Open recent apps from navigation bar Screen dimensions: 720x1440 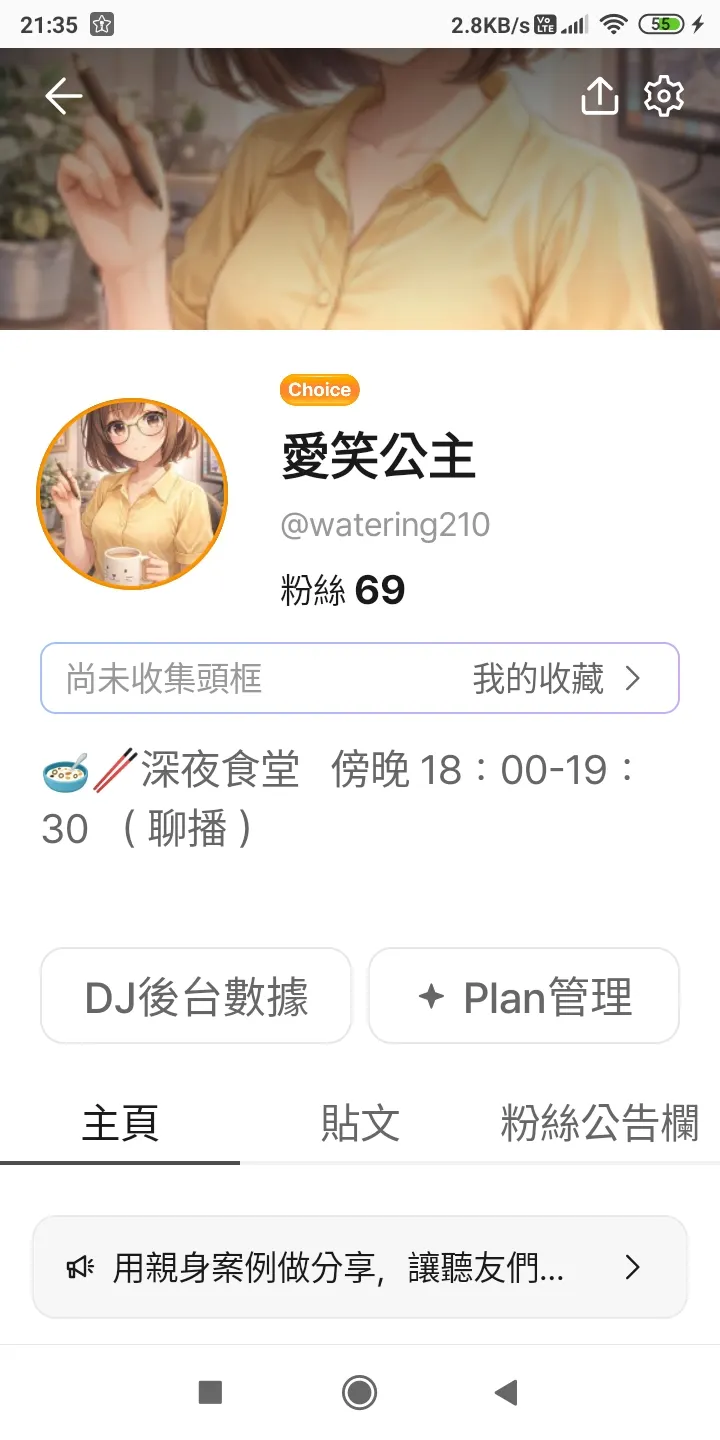210,1392
